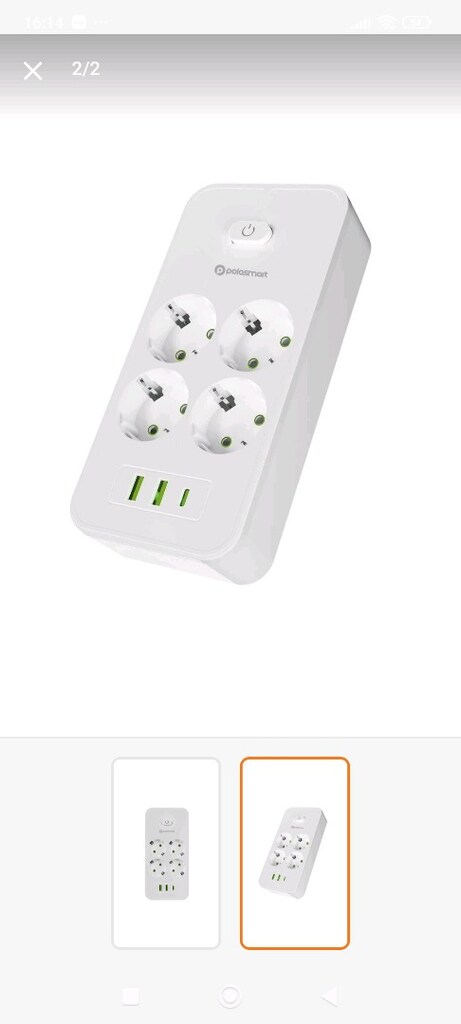Go to the home screen
Image resolution: width=461 pixels, height=1024 pixels.
click(230, 996)
